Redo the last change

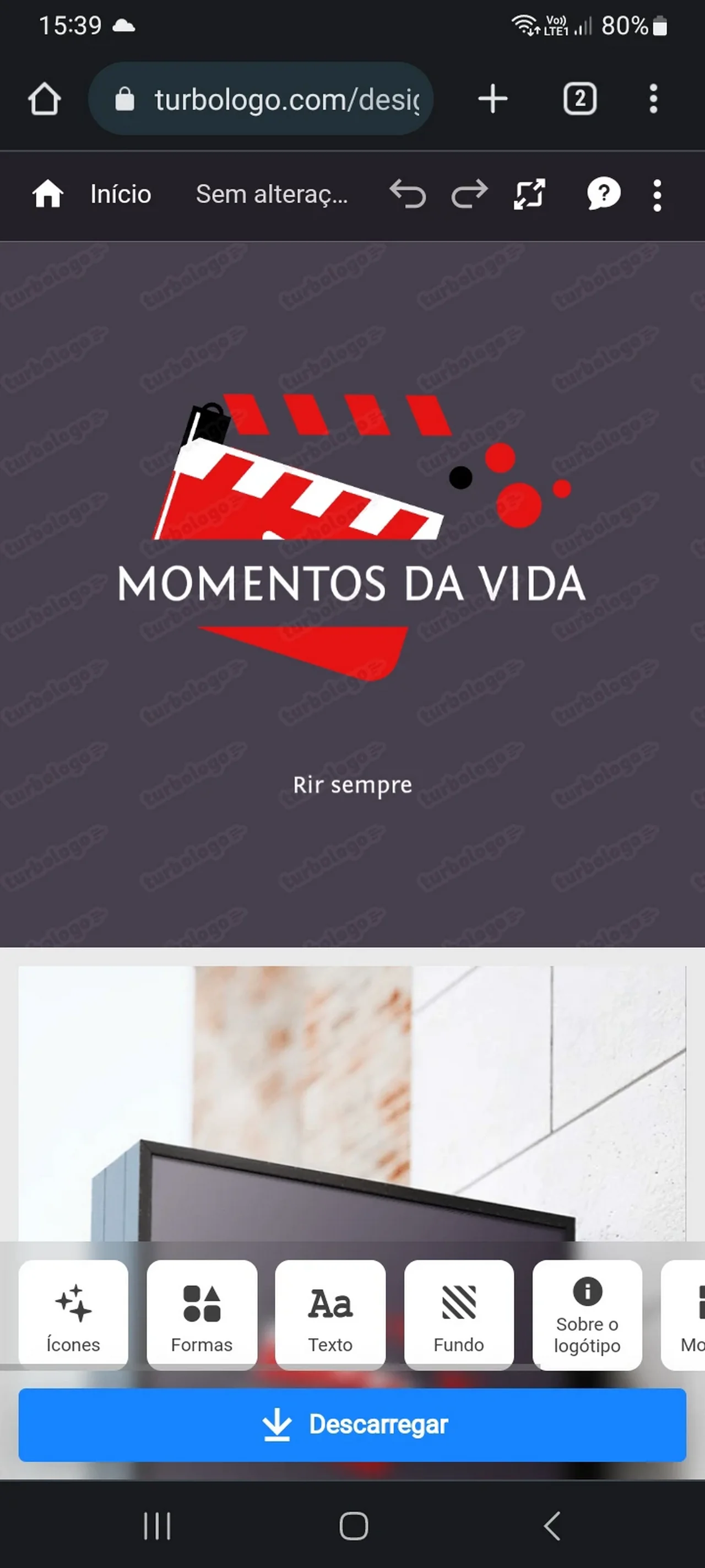(469, 194)
